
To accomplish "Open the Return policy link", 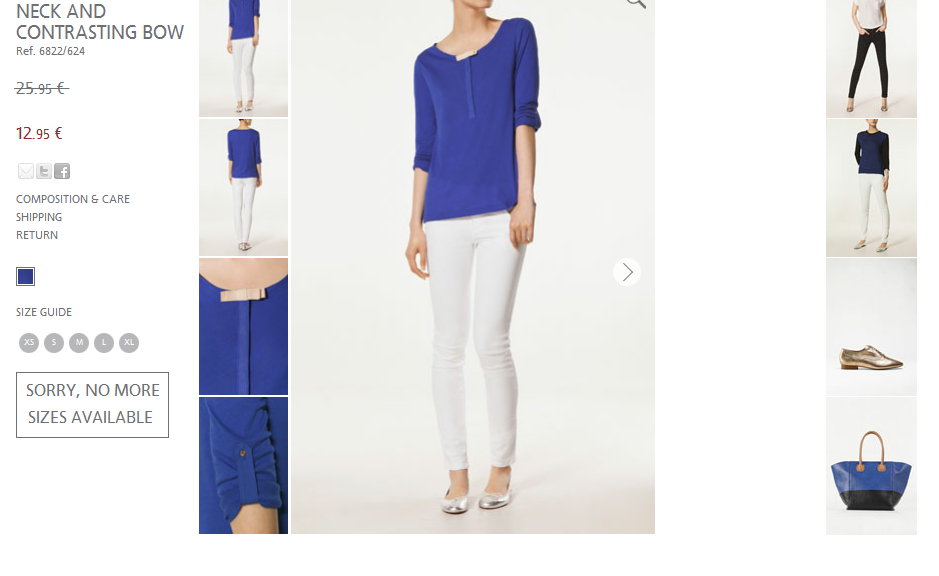I will coord(37,235).
